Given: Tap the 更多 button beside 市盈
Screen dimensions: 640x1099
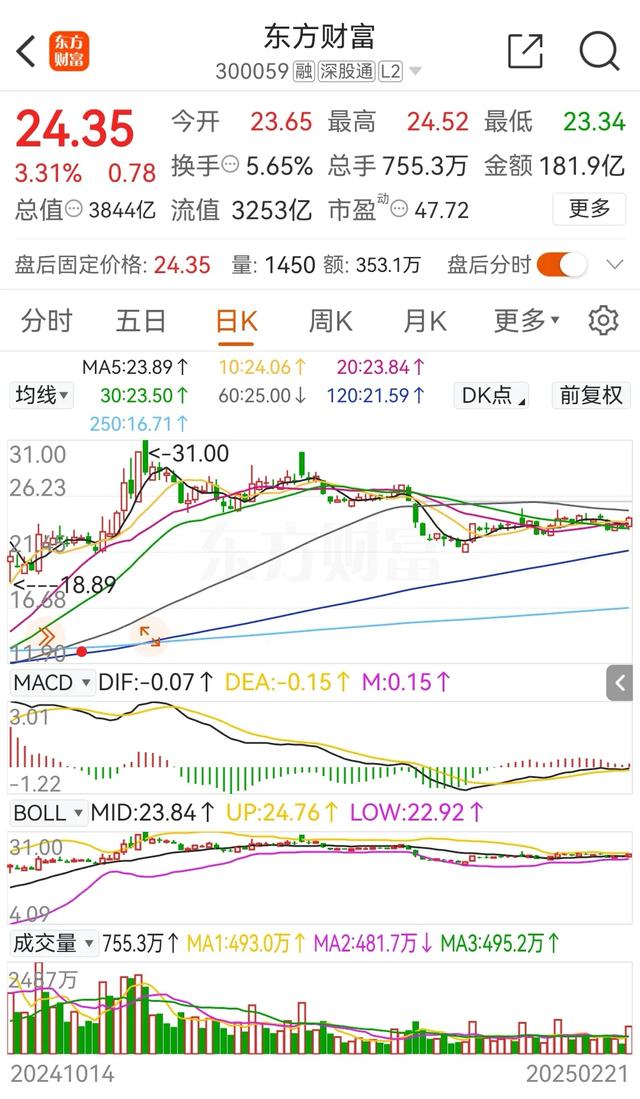Looking at the screenshot, I should coord(589,208).
